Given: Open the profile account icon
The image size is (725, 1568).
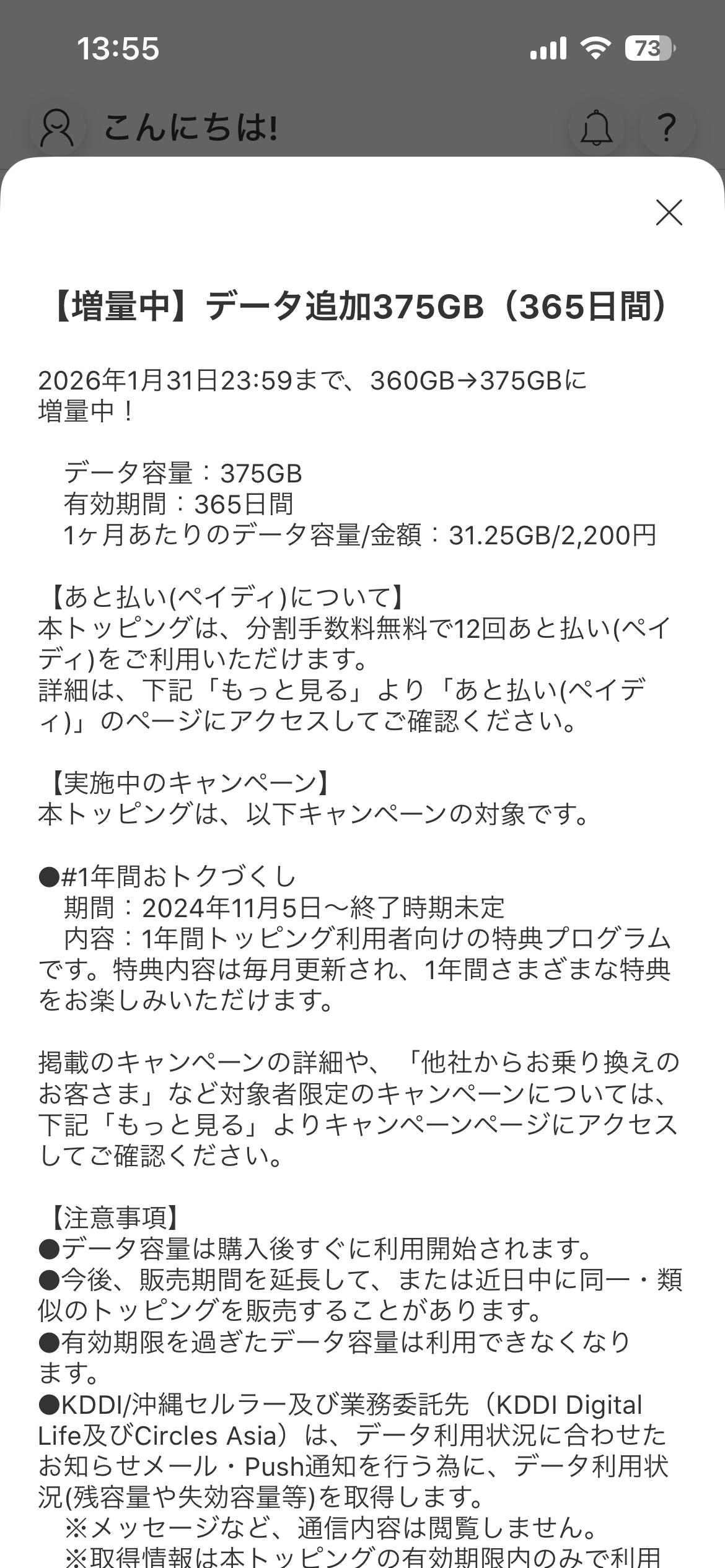Looking at the screenshot, I should 57,128.
